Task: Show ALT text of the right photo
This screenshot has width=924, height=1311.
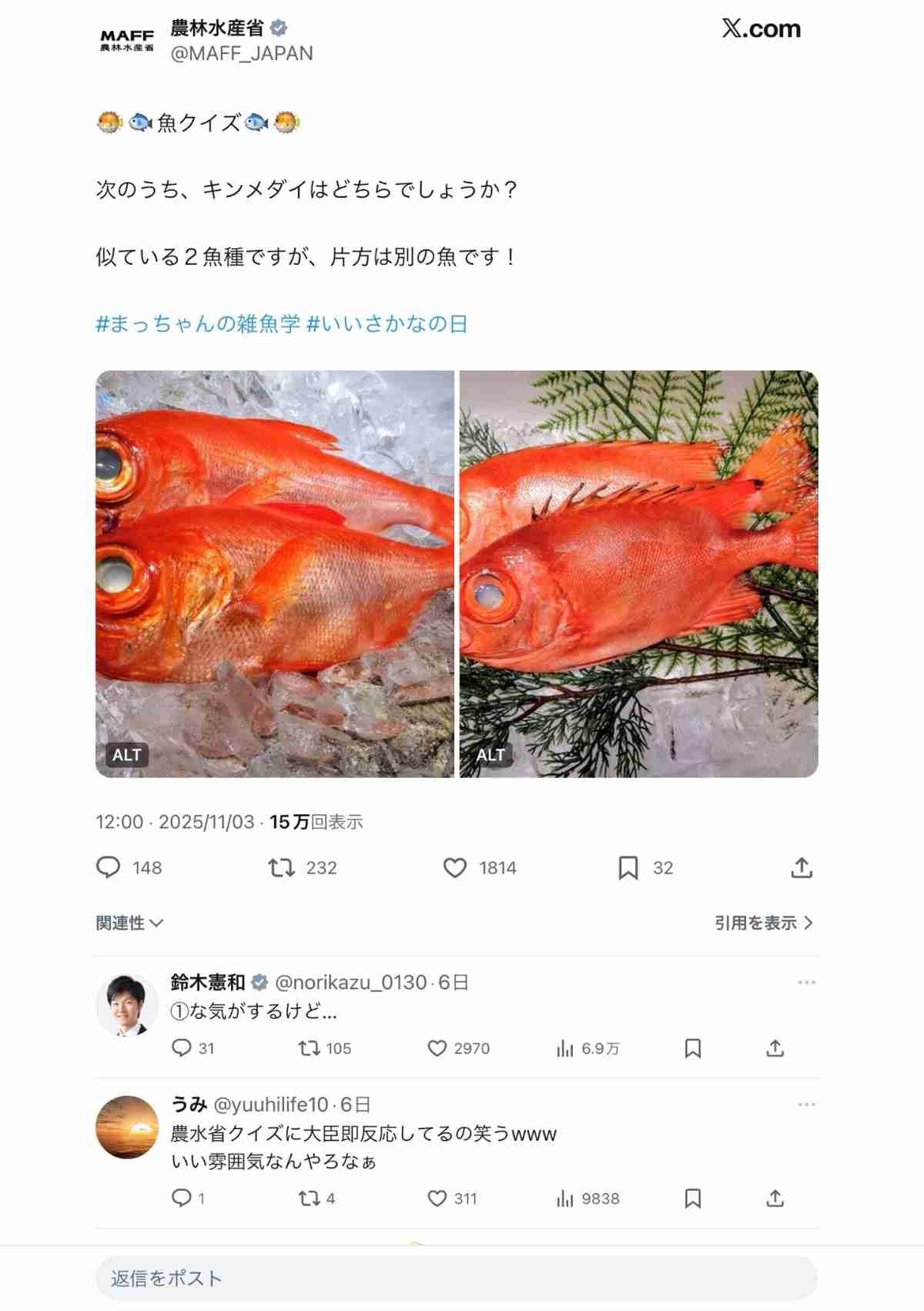Action: click(490, 755)
